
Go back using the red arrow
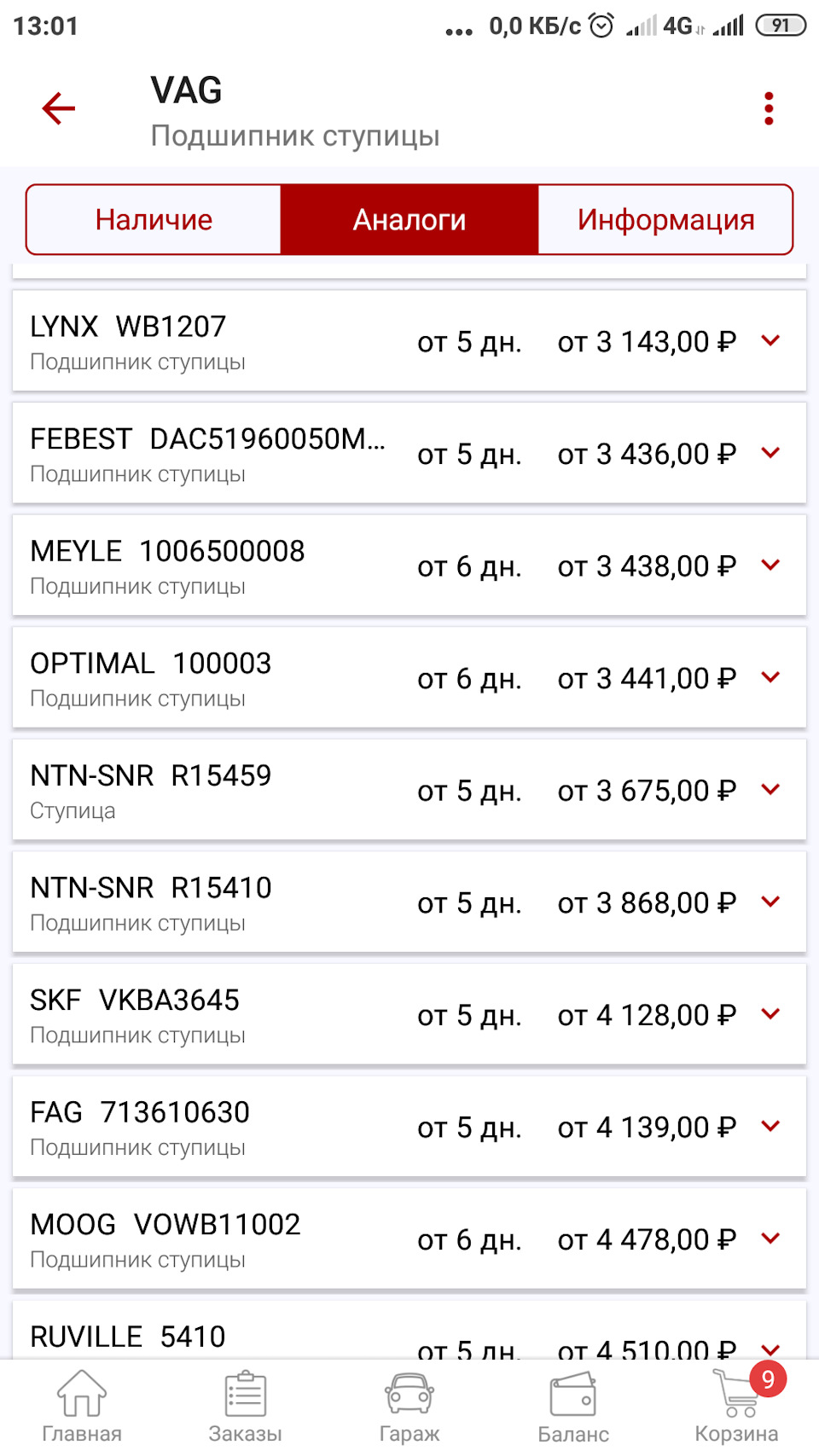59,109
